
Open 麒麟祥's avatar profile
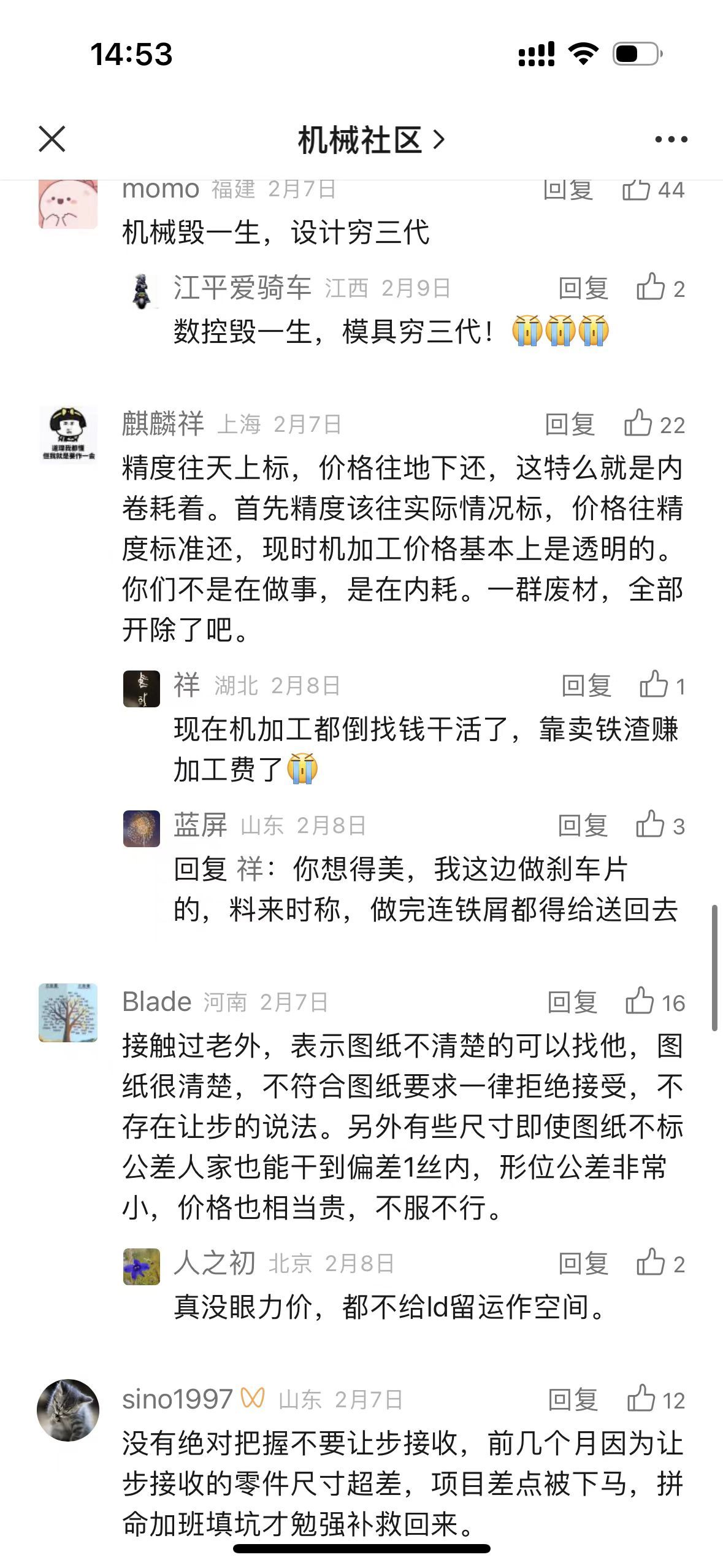pyautogui.click(x=68, y=435)
